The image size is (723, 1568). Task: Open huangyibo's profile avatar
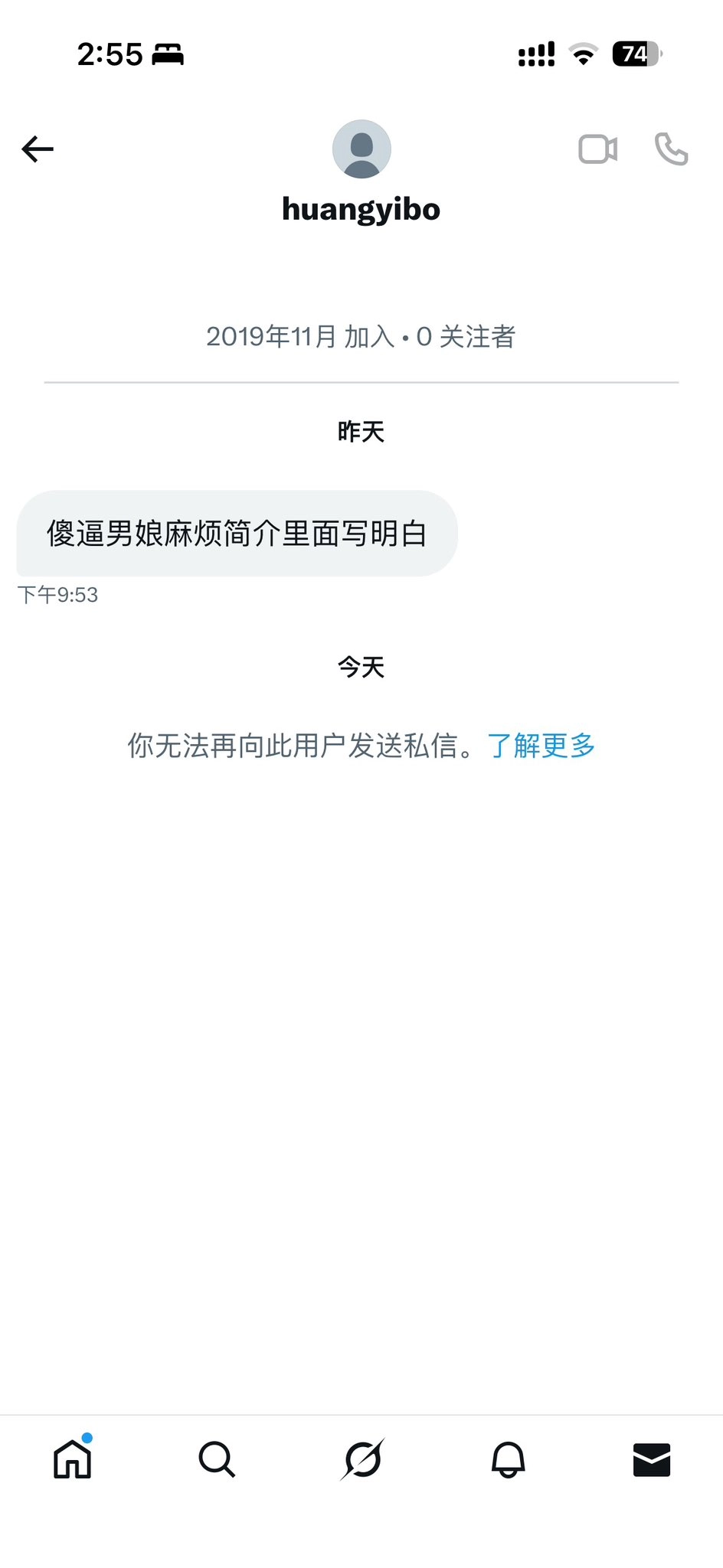tap(361, 149)
